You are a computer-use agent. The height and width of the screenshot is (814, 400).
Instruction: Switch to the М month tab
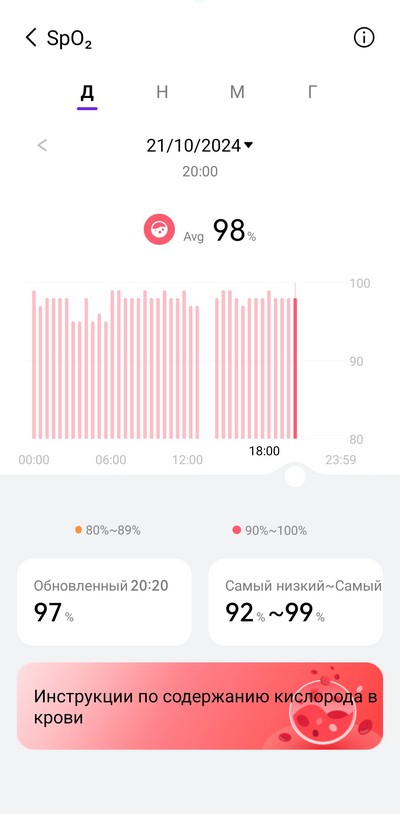coord(237,92)
